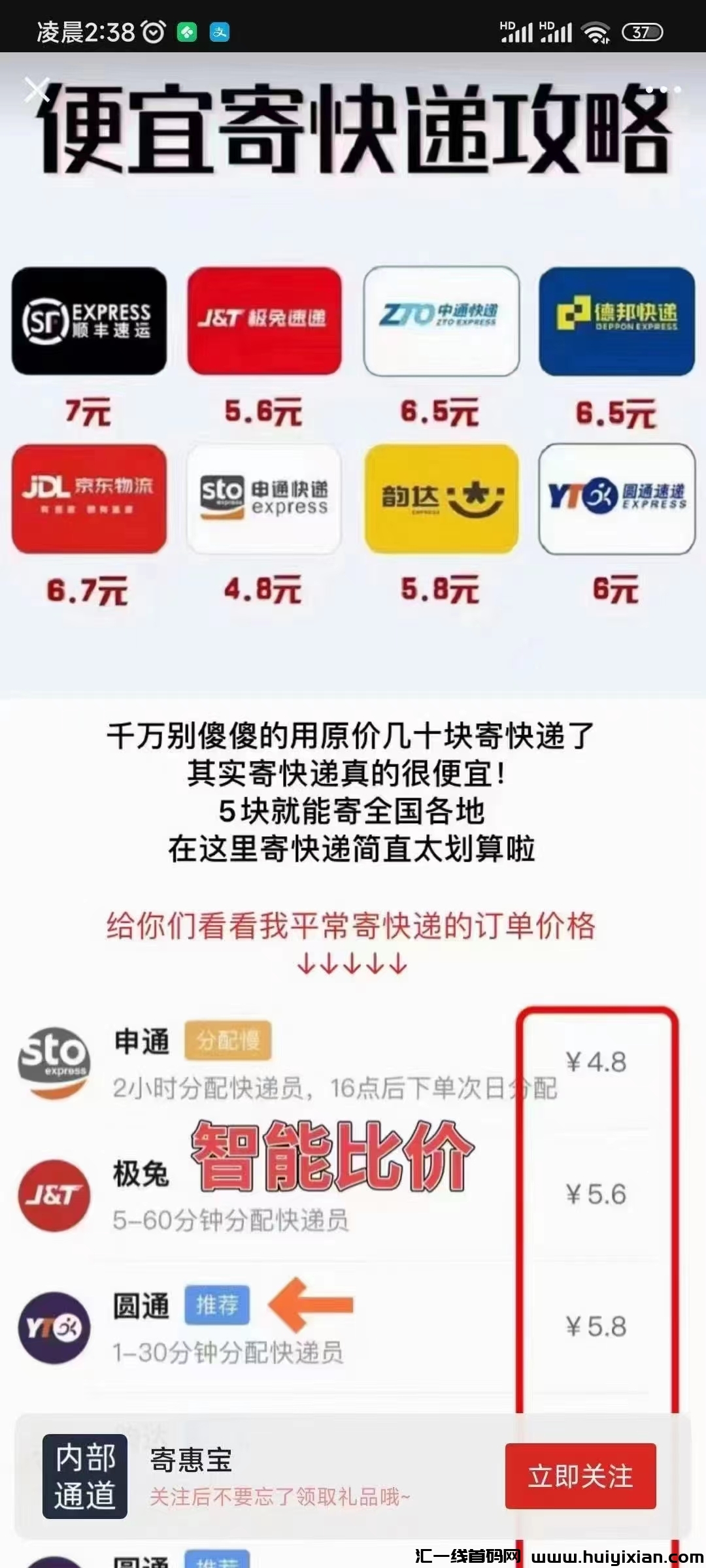Close the page with the X icon
Viewport: 706px width, 1568px height.
(37, 90)
